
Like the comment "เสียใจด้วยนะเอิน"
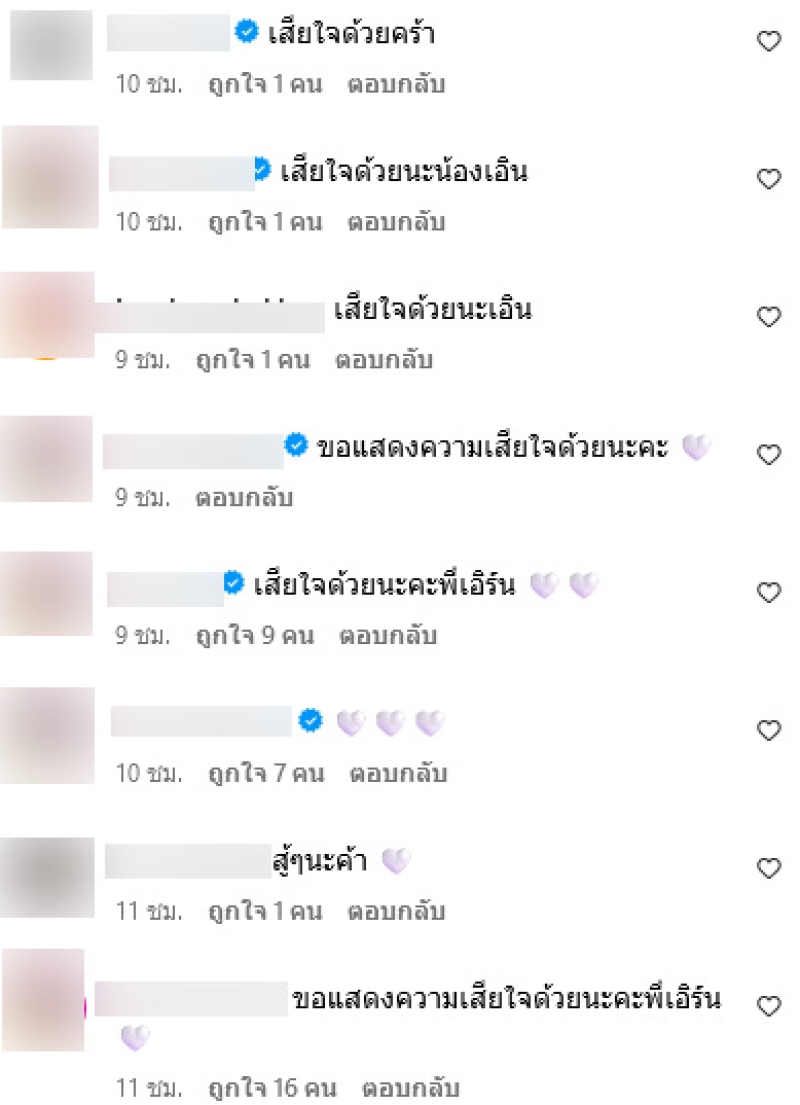click(768, 317)
